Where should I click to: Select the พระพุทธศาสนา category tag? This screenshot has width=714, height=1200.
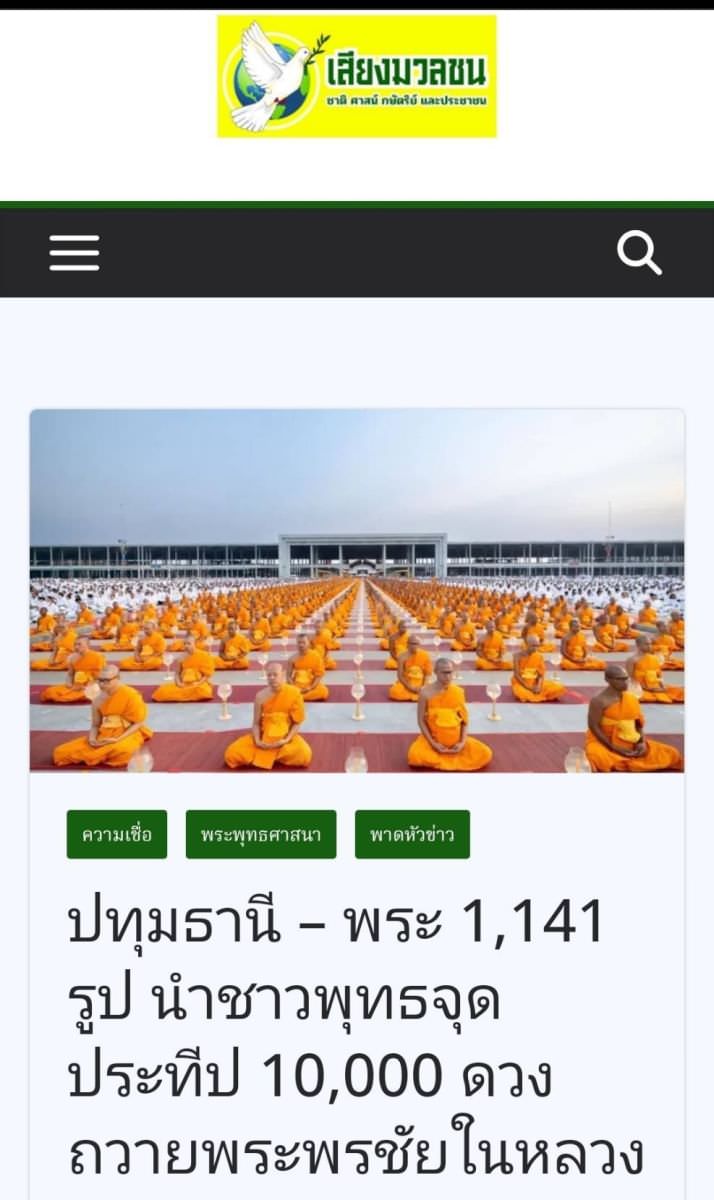pos(260,834)
